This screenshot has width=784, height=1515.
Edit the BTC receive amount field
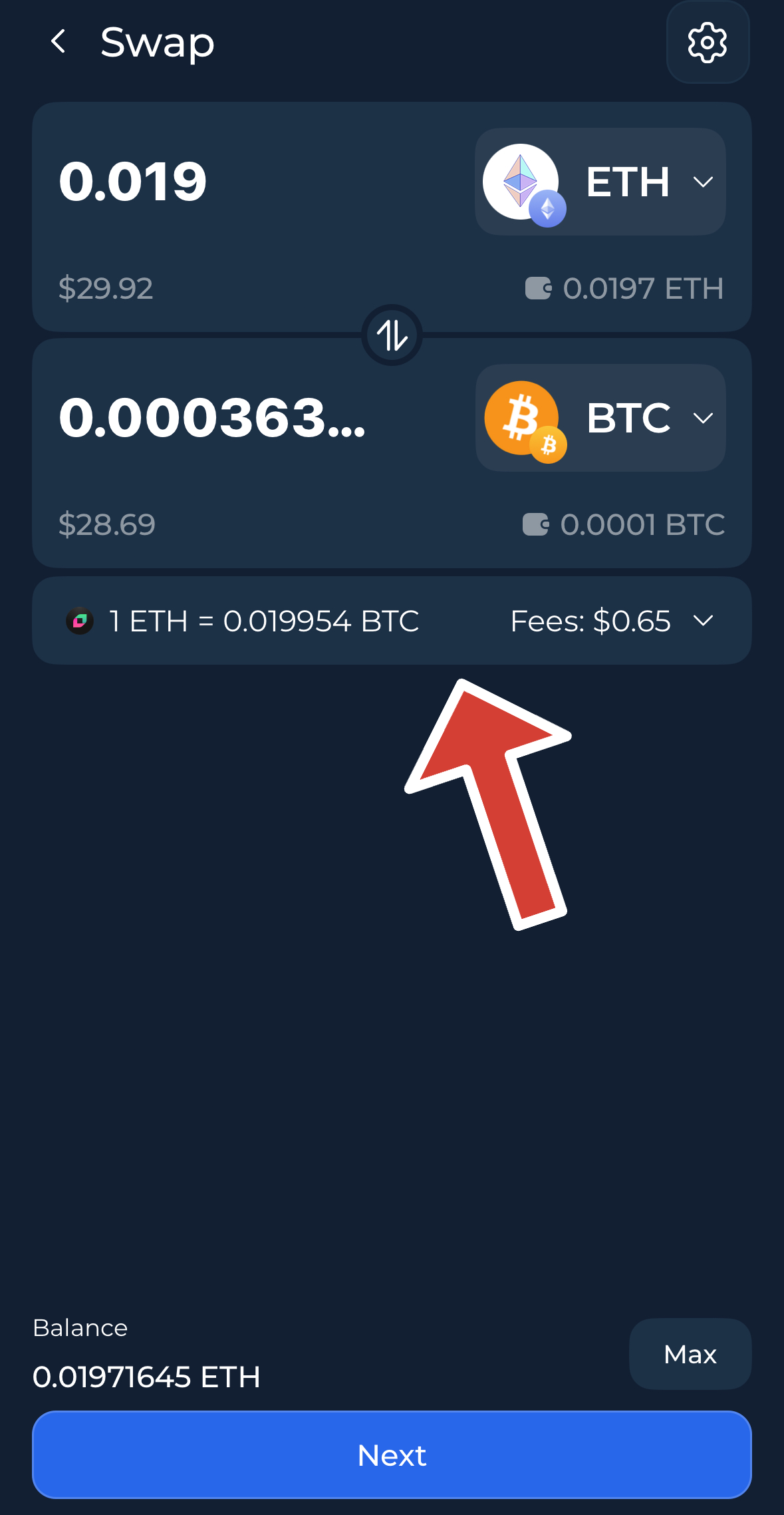click(213, 418)
